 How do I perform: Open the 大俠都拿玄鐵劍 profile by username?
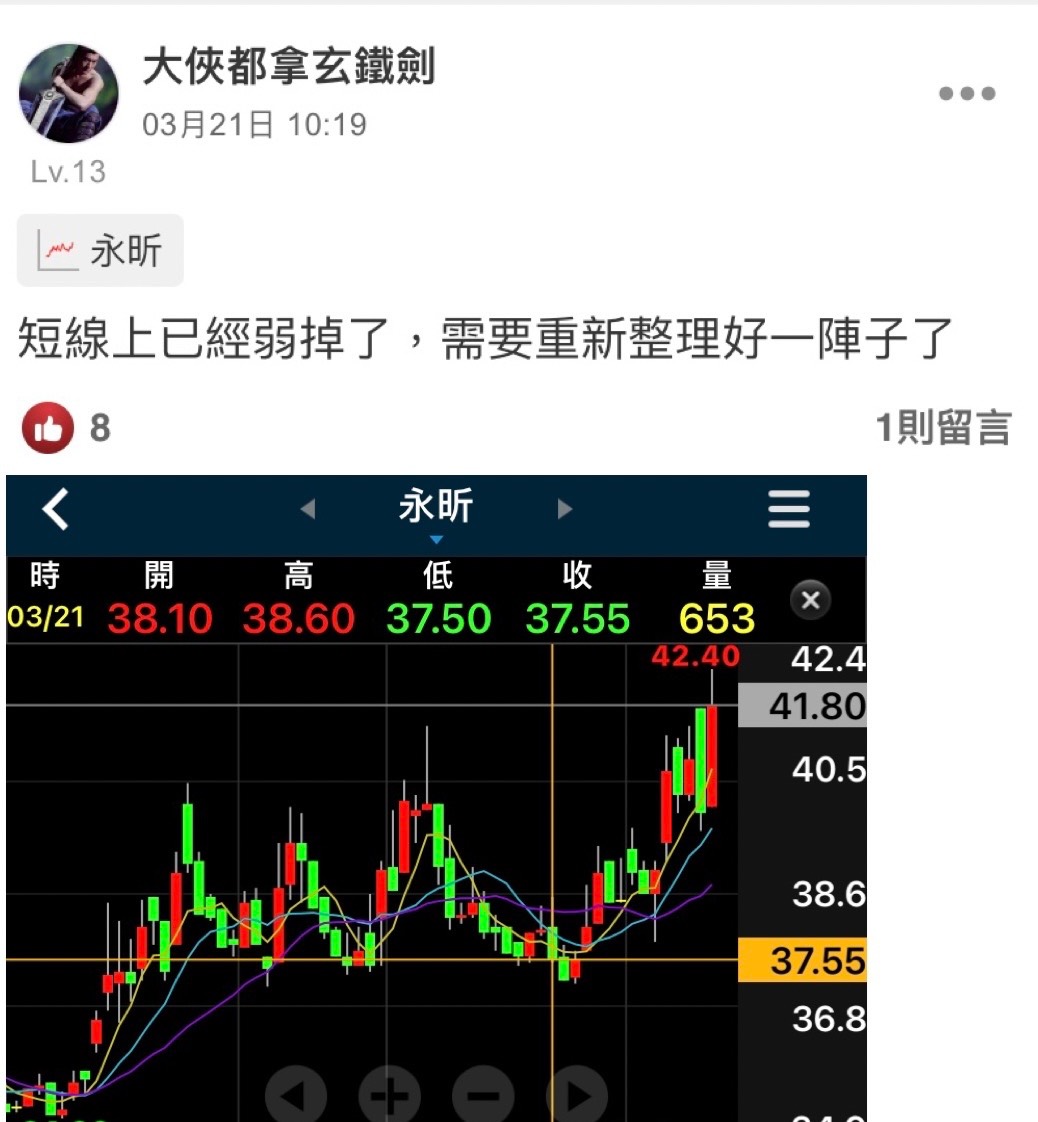click(x=288, y=68)
